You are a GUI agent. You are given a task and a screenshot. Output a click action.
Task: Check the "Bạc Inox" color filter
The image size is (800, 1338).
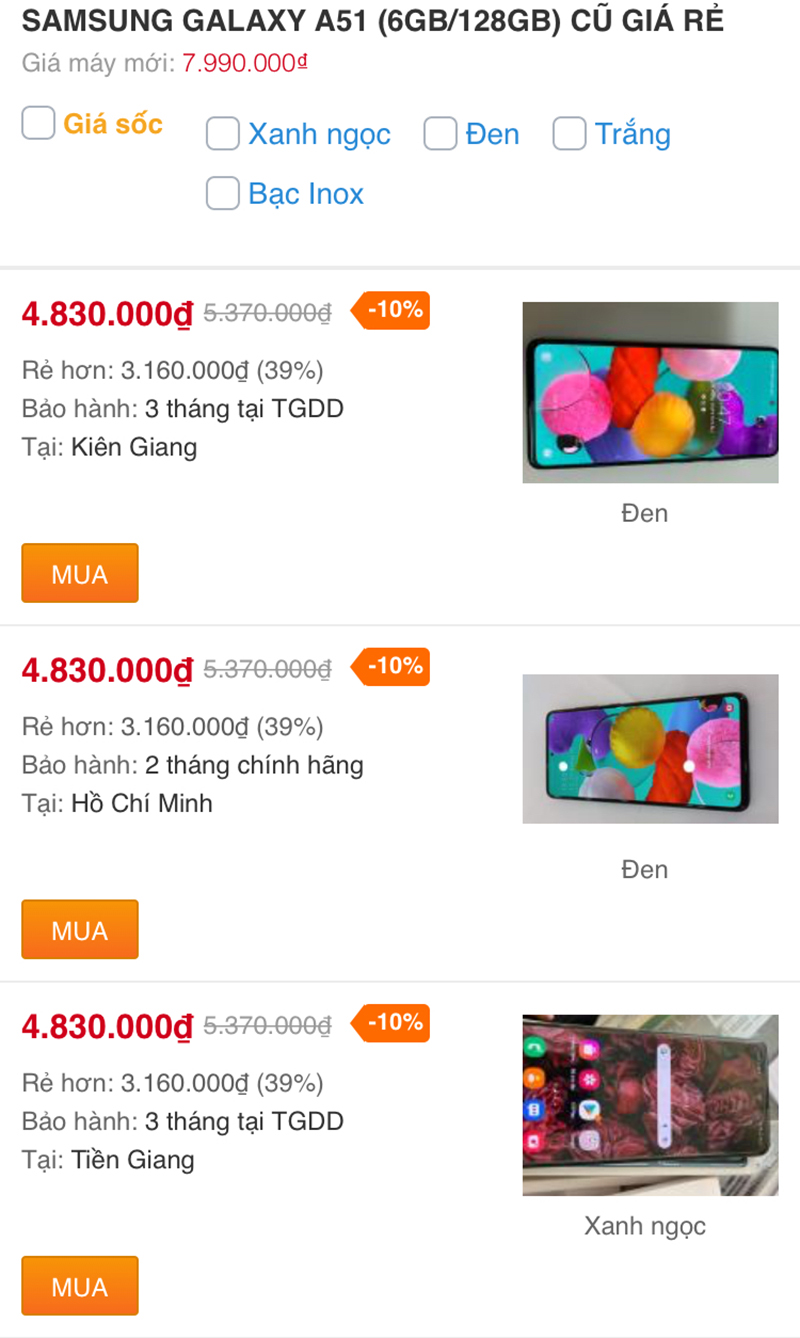222,193
